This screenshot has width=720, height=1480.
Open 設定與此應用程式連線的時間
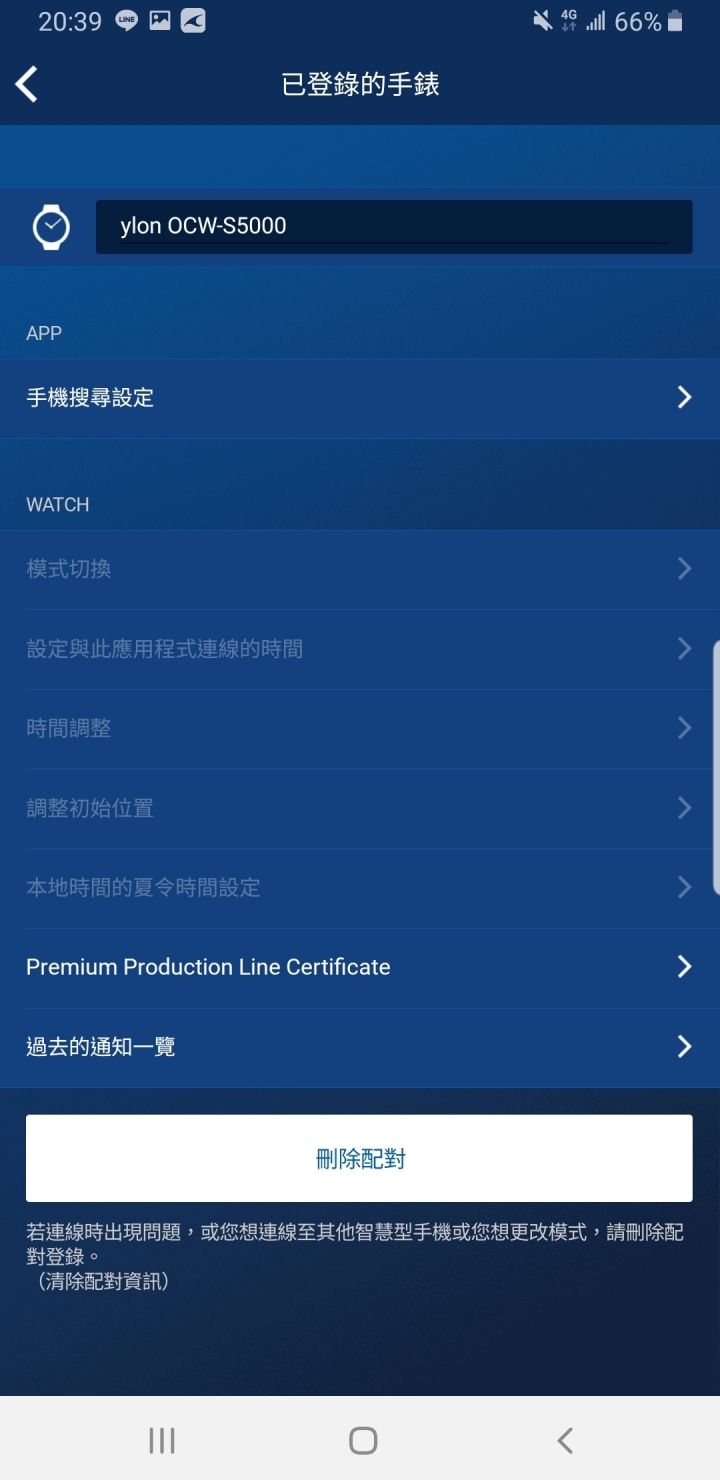360,649
